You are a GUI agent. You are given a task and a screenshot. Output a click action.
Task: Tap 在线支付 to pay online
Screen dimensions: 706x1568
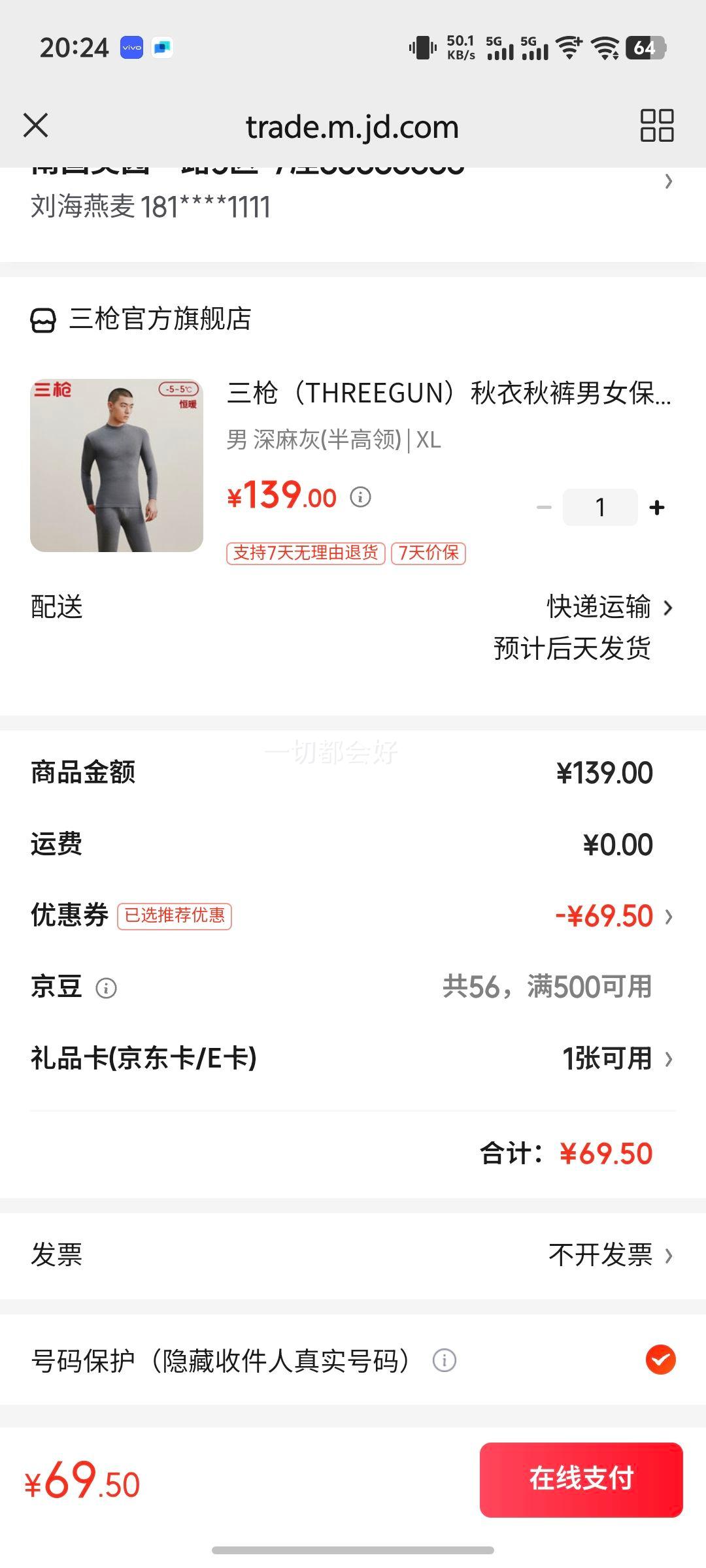pos(581,1479)
